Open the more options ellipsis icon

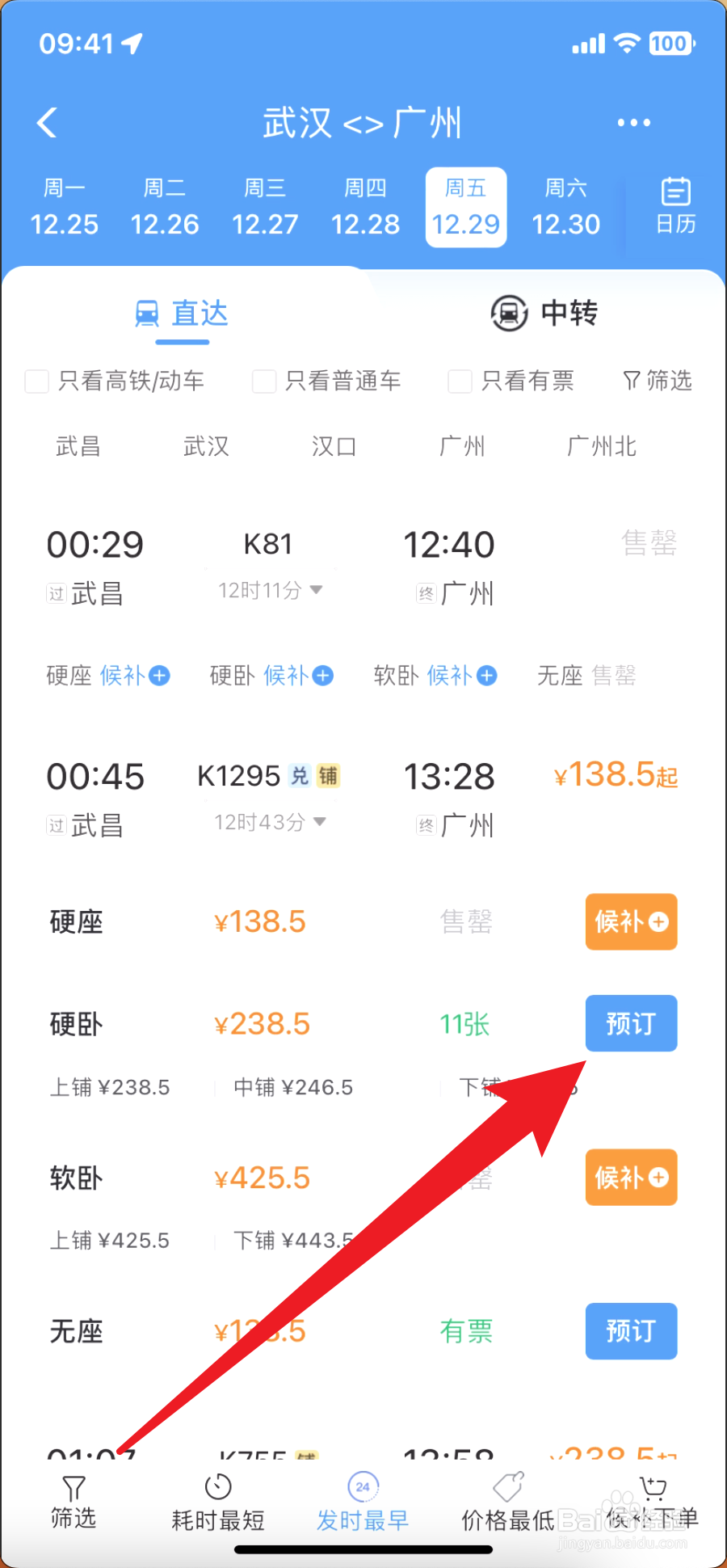tap(632, 122)
